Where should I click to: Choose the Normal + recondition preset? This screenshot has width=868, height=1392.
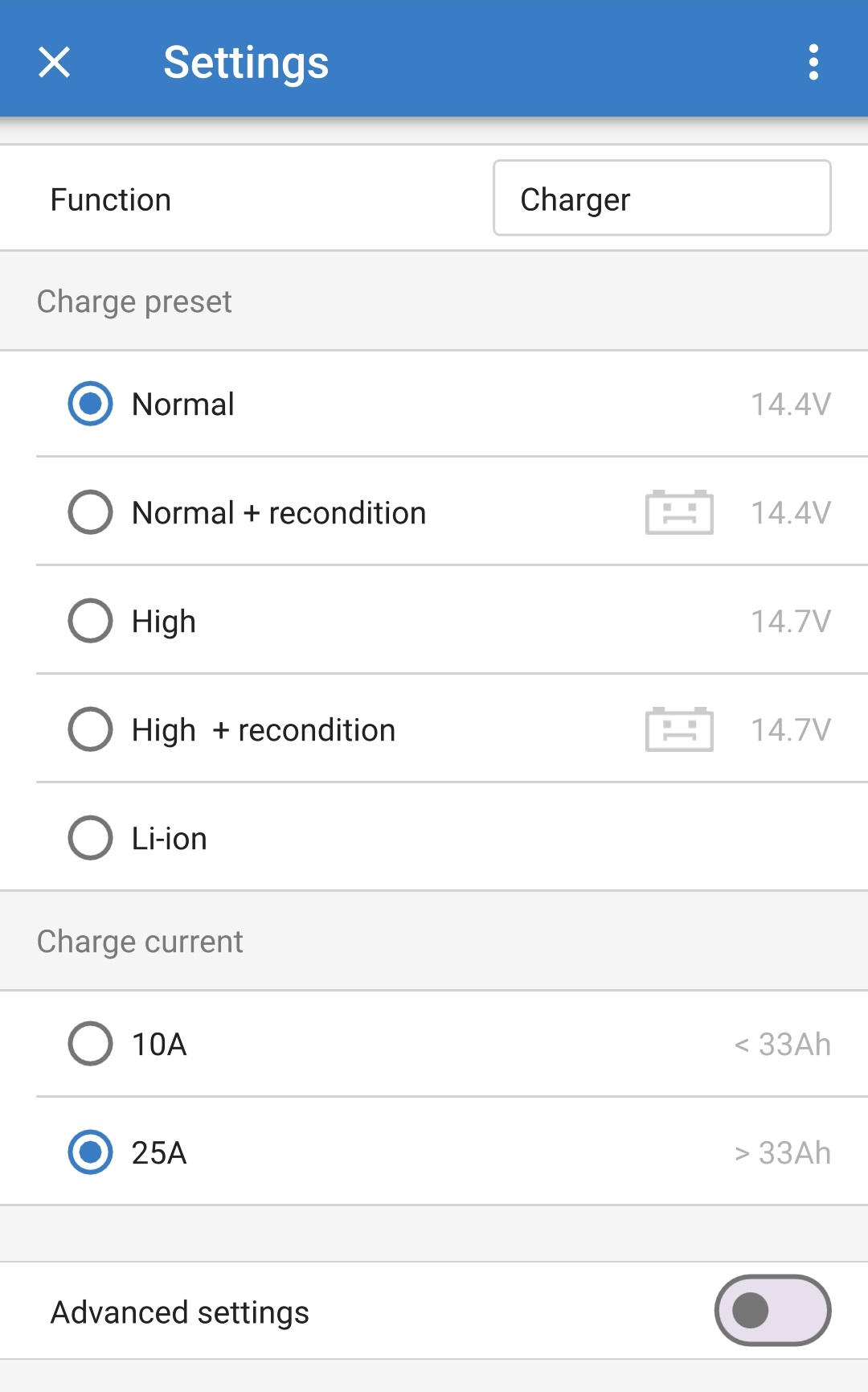click(90, 512)
